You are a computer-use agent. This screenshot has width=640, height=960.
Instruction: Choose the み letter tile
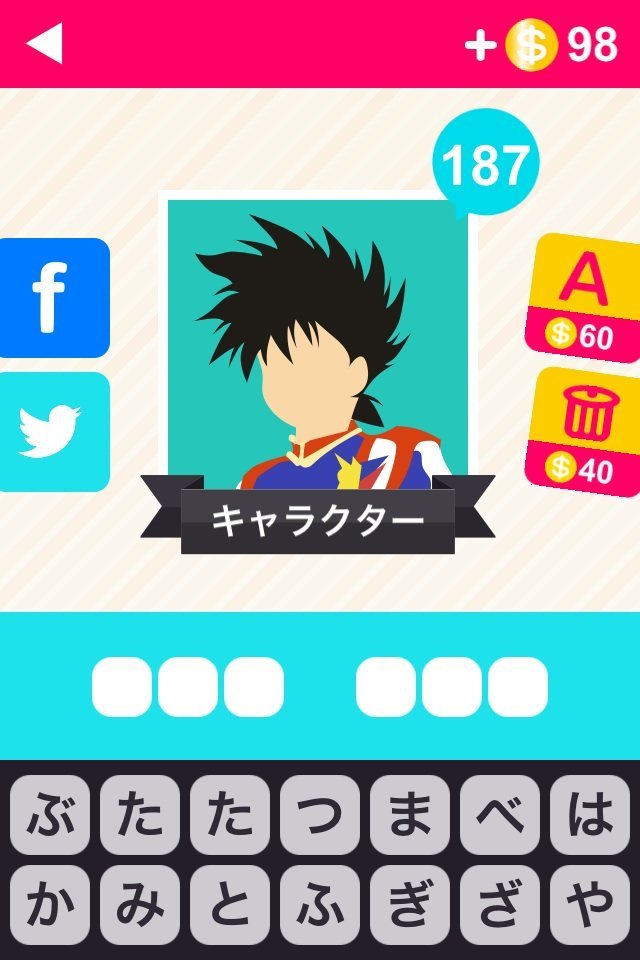(x=140, y=906)
